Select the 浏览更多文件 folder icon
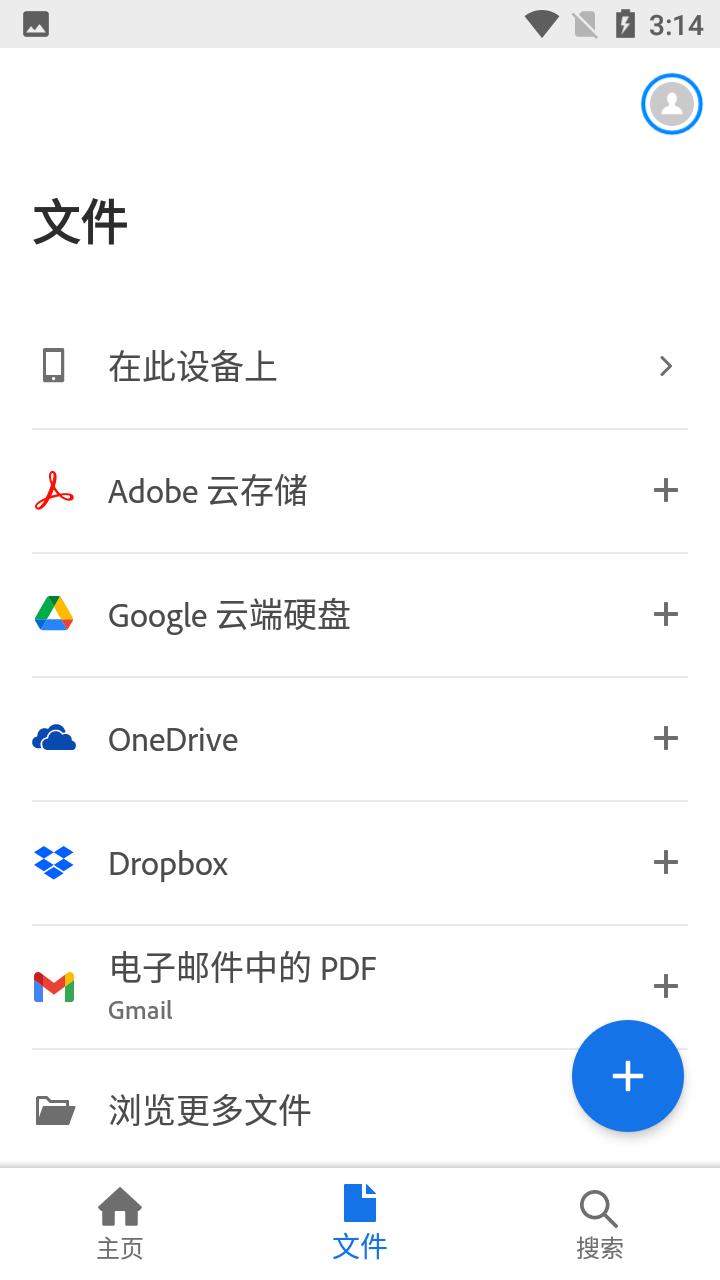This screenshot has height=1280, width=720. pyautogui.click(x=53, y=1110)
